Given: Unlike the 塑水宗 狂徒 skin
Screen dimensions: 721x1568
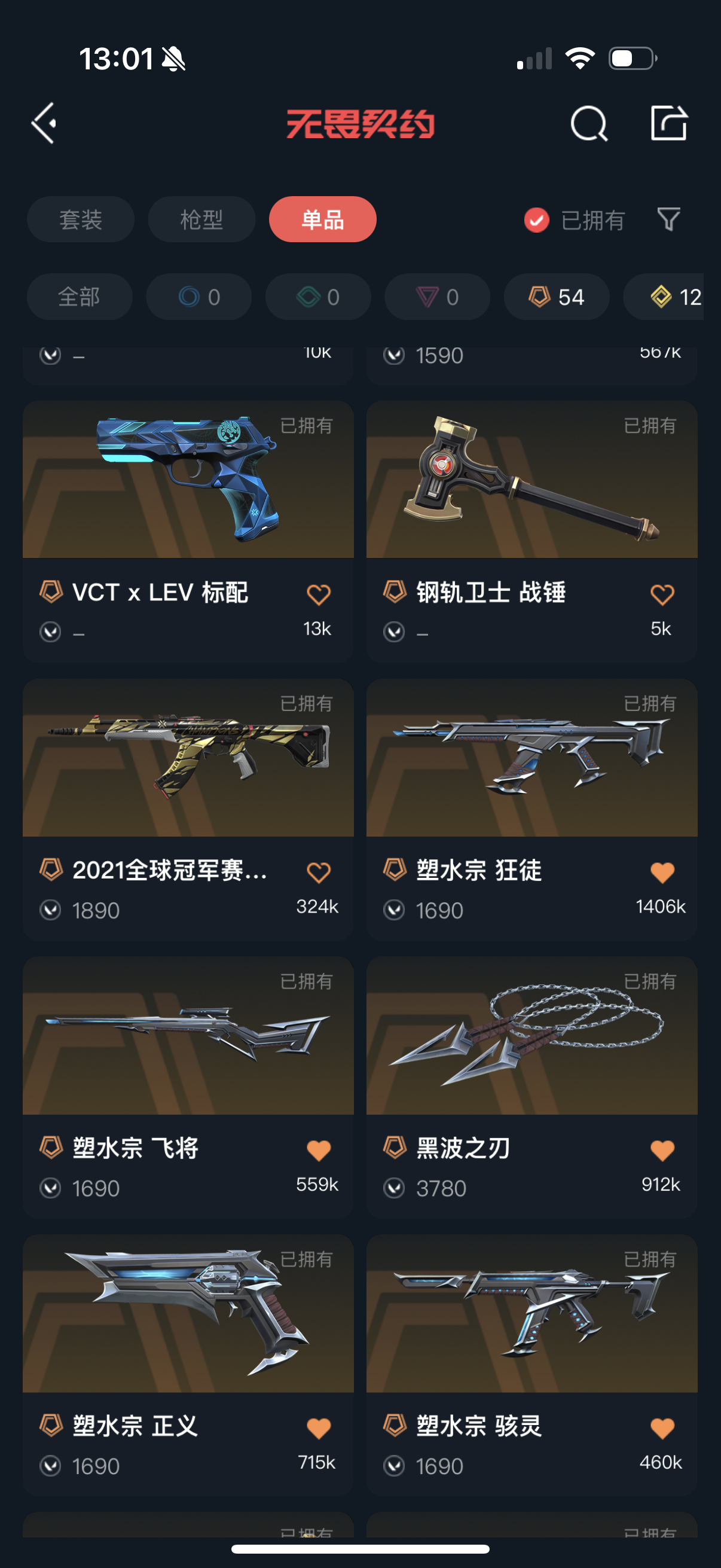Looking at the screenshot, I should [x=662, y=873].
